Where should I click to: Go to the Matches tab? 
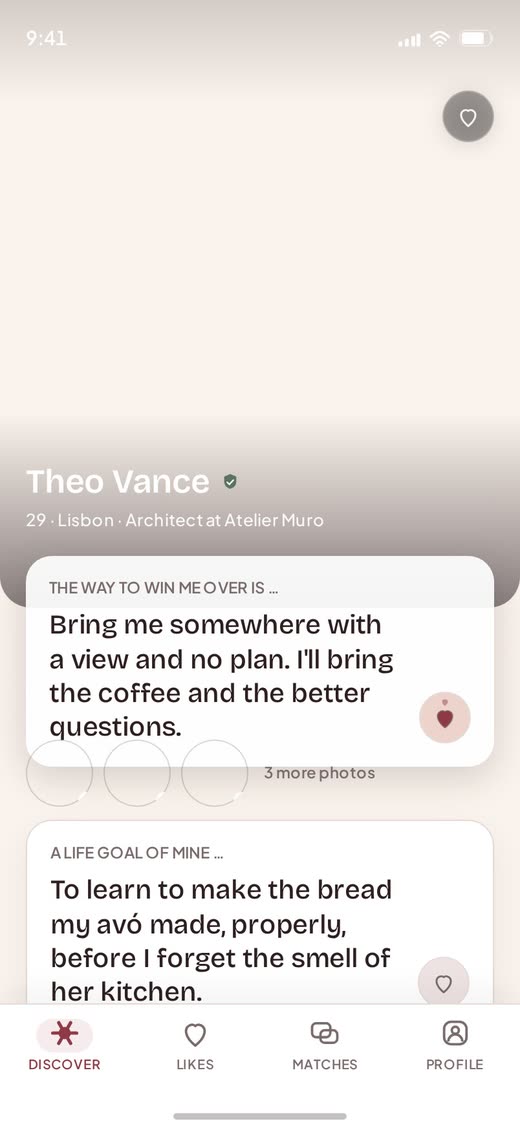(325, 1045)
